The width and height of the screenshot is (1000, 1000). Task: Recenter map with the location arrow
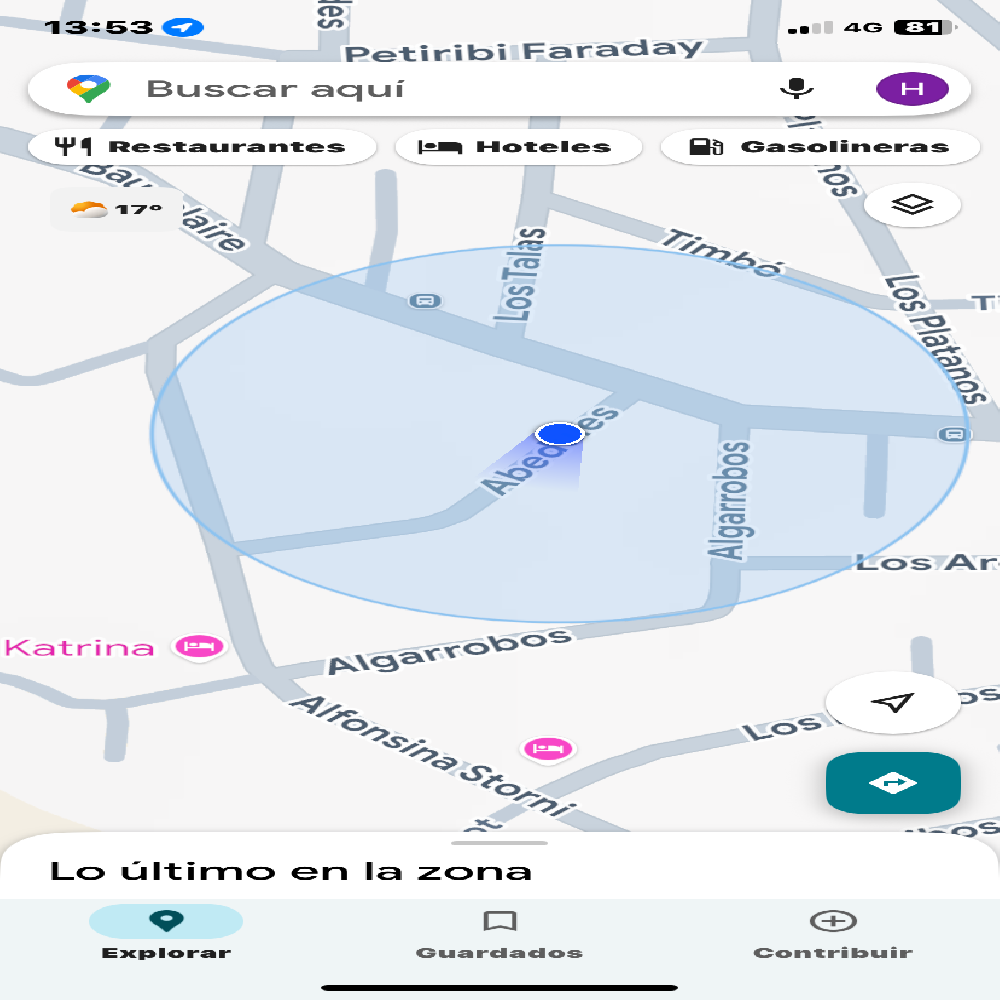(x=892, y=702)
